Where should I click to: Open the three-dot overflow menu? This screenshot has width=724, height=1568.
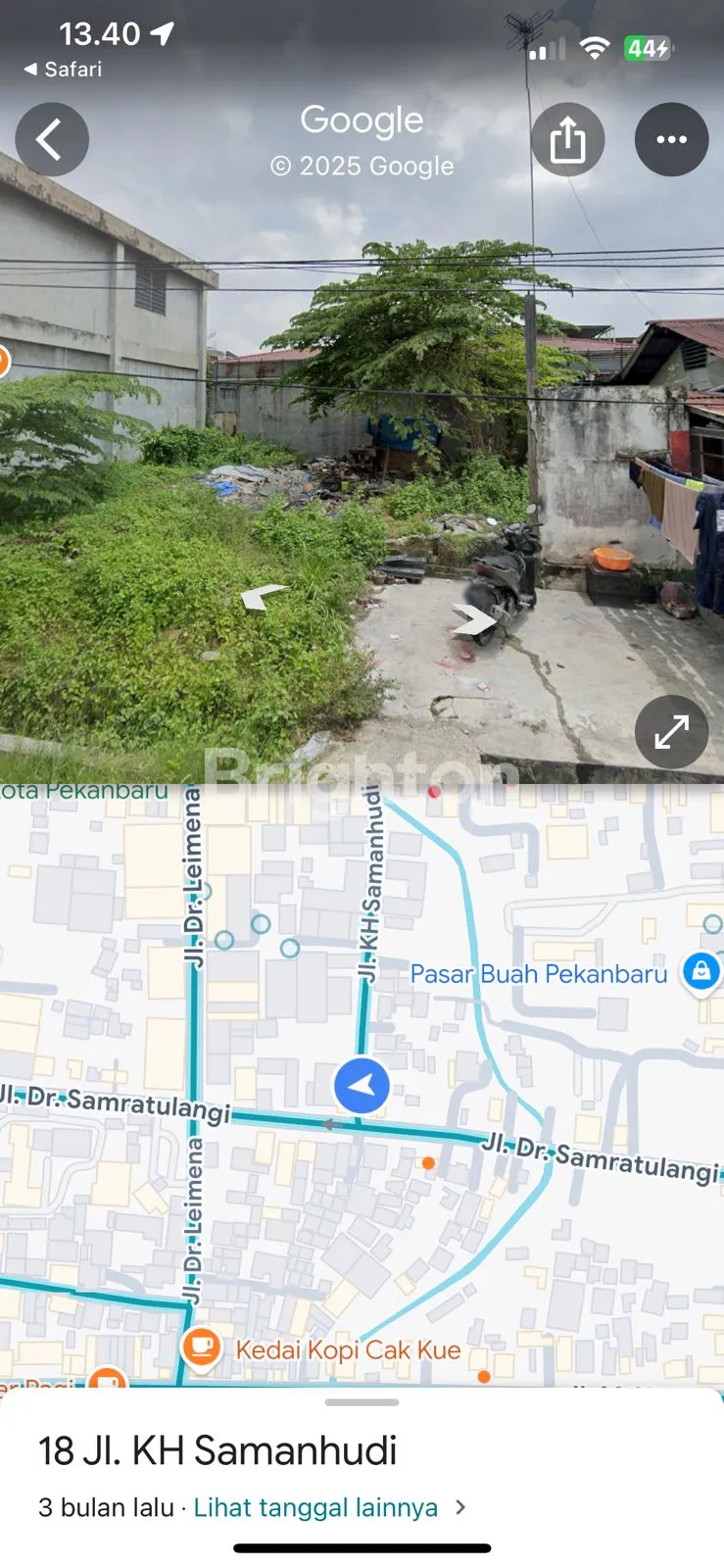671,140
